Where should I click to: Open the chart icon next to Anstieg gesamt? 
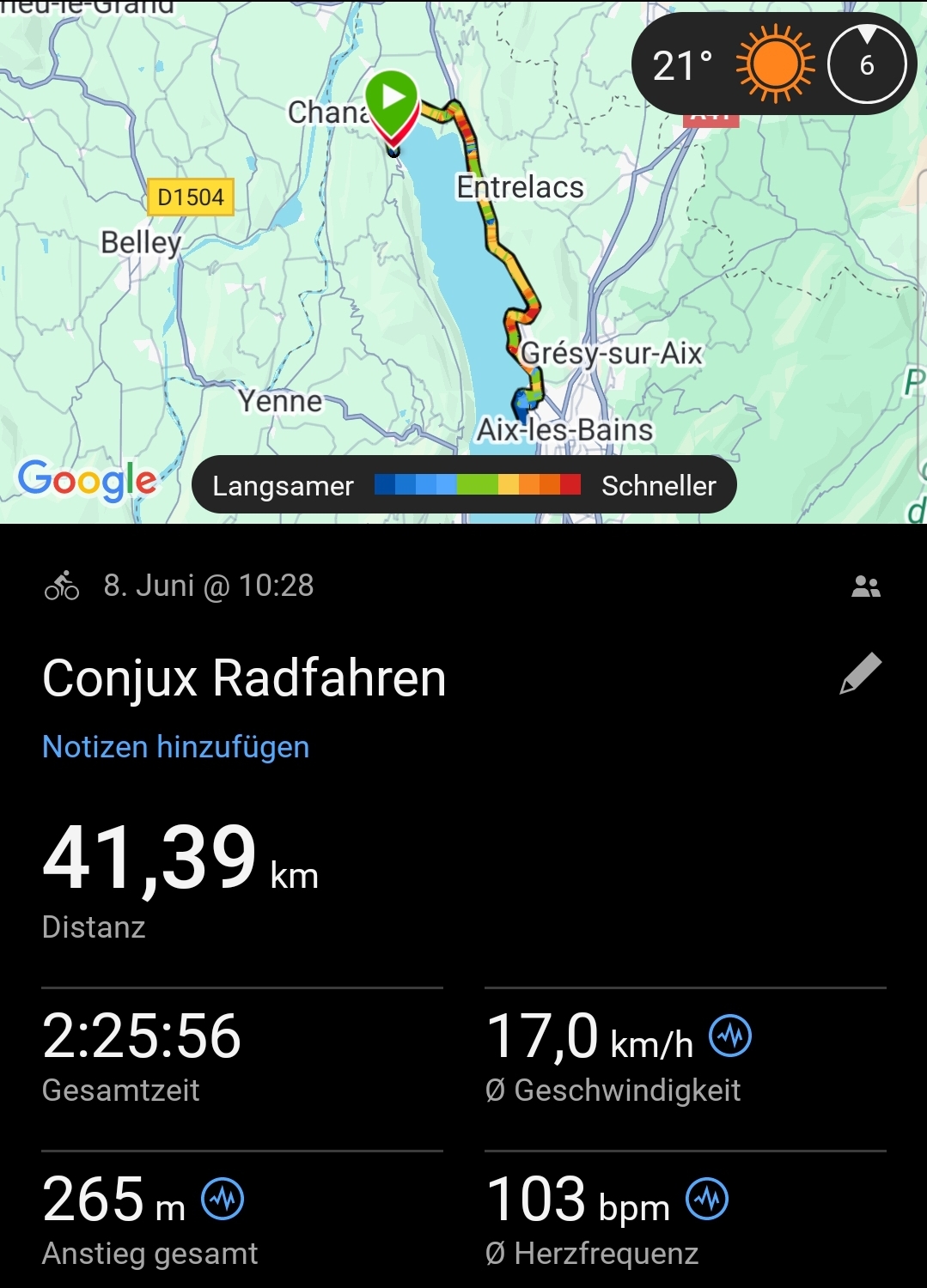pyautogui.click(x=223, y=1199)
